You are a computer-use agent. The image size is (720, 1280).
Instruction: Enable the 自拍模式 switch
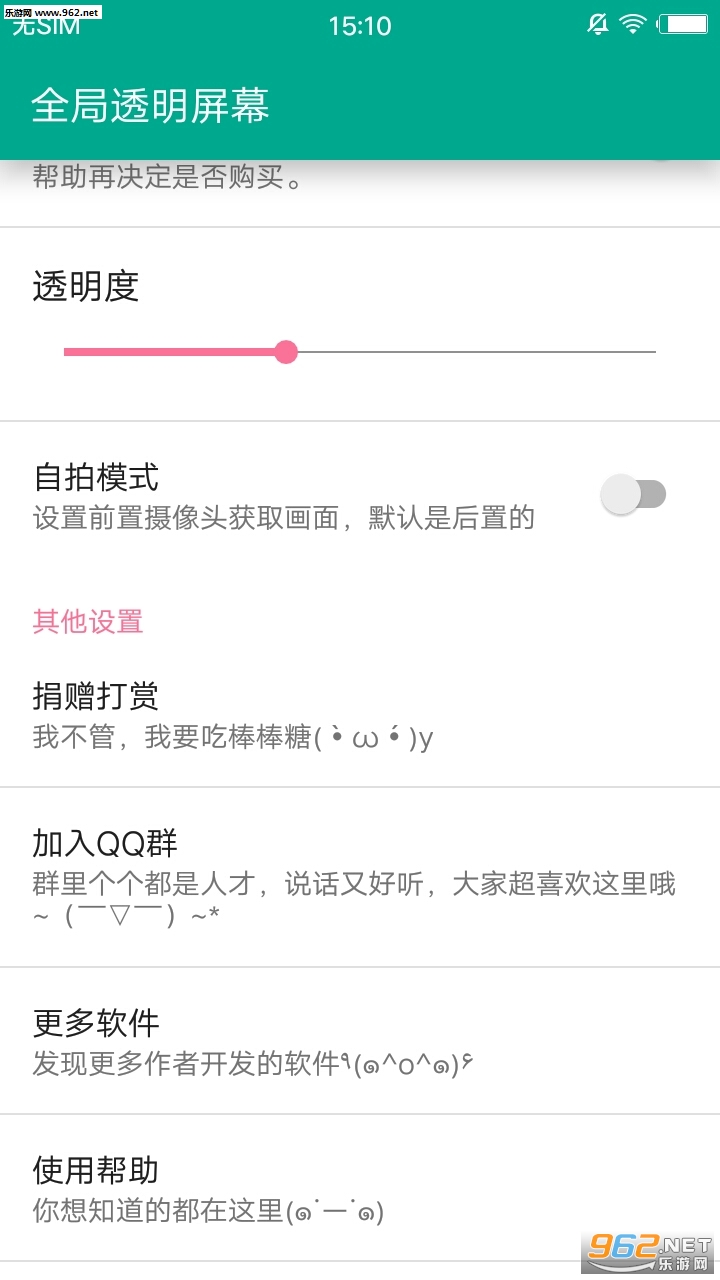[633, 494]
